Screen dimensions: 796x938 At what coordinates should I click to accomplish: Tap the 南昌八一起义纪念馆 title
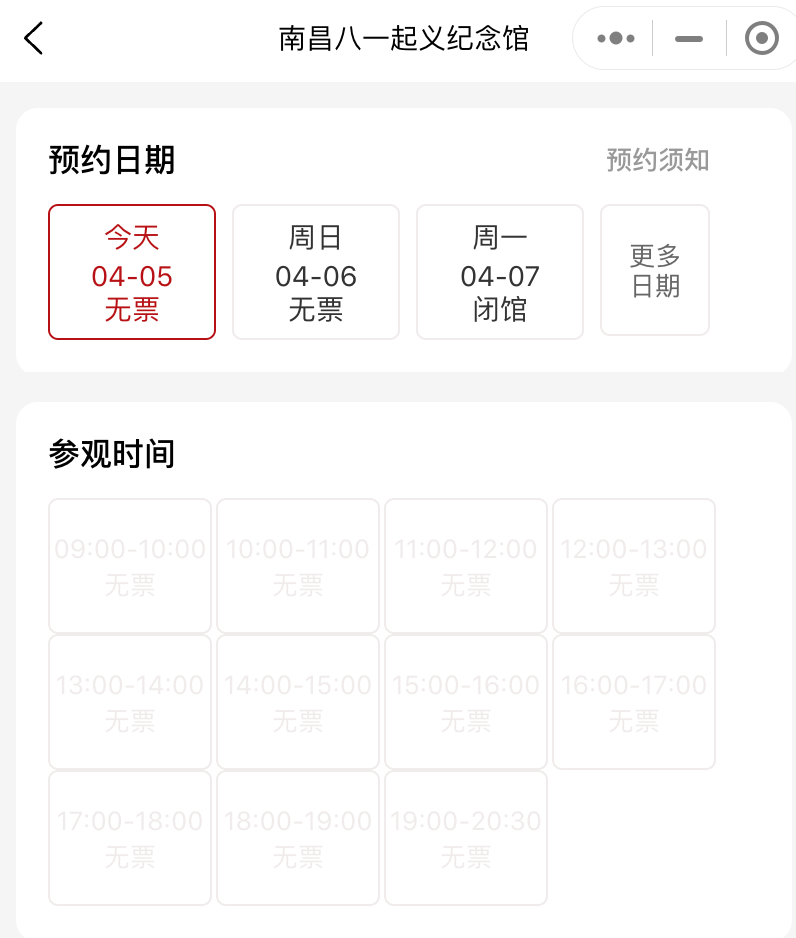tap(404, 37)
